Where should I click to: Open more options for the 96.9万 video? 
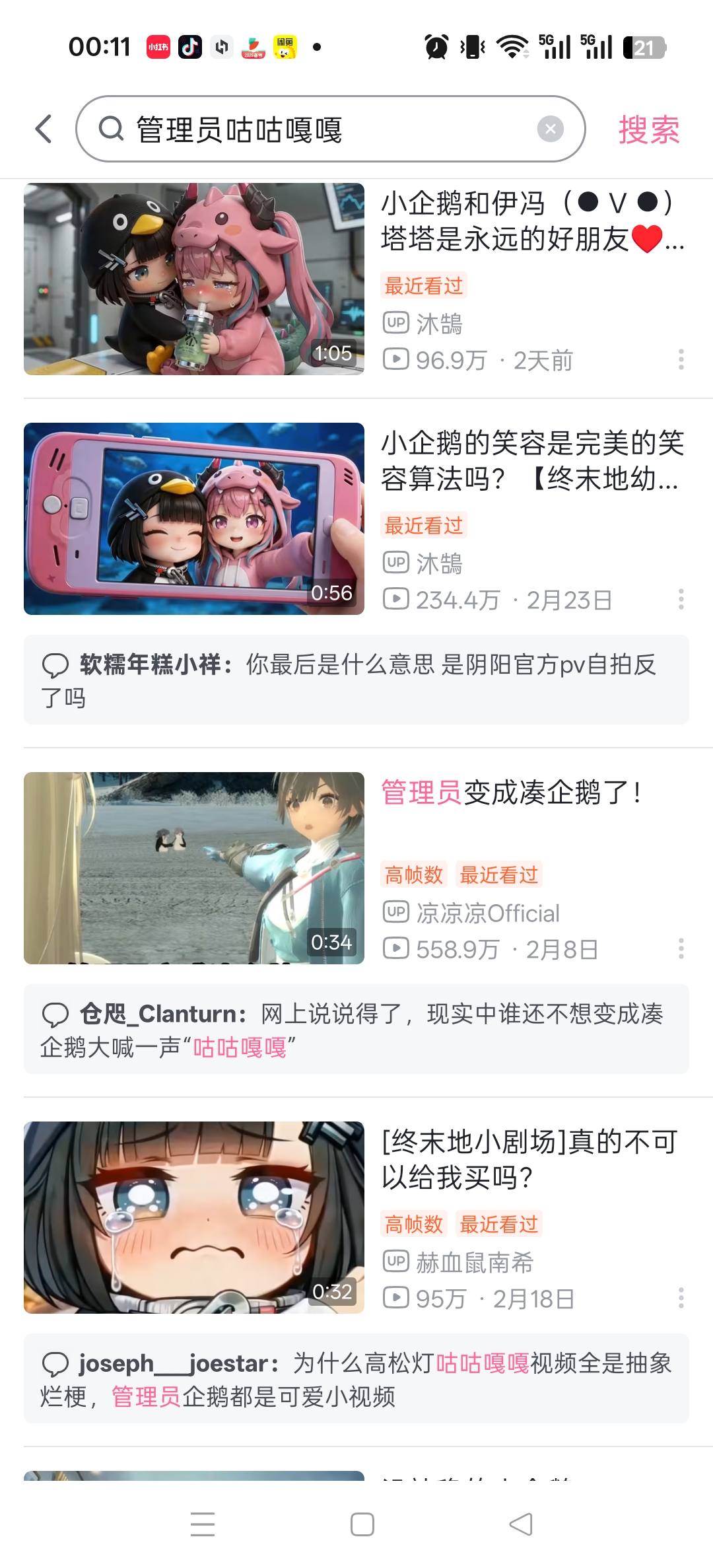point(681,359)
